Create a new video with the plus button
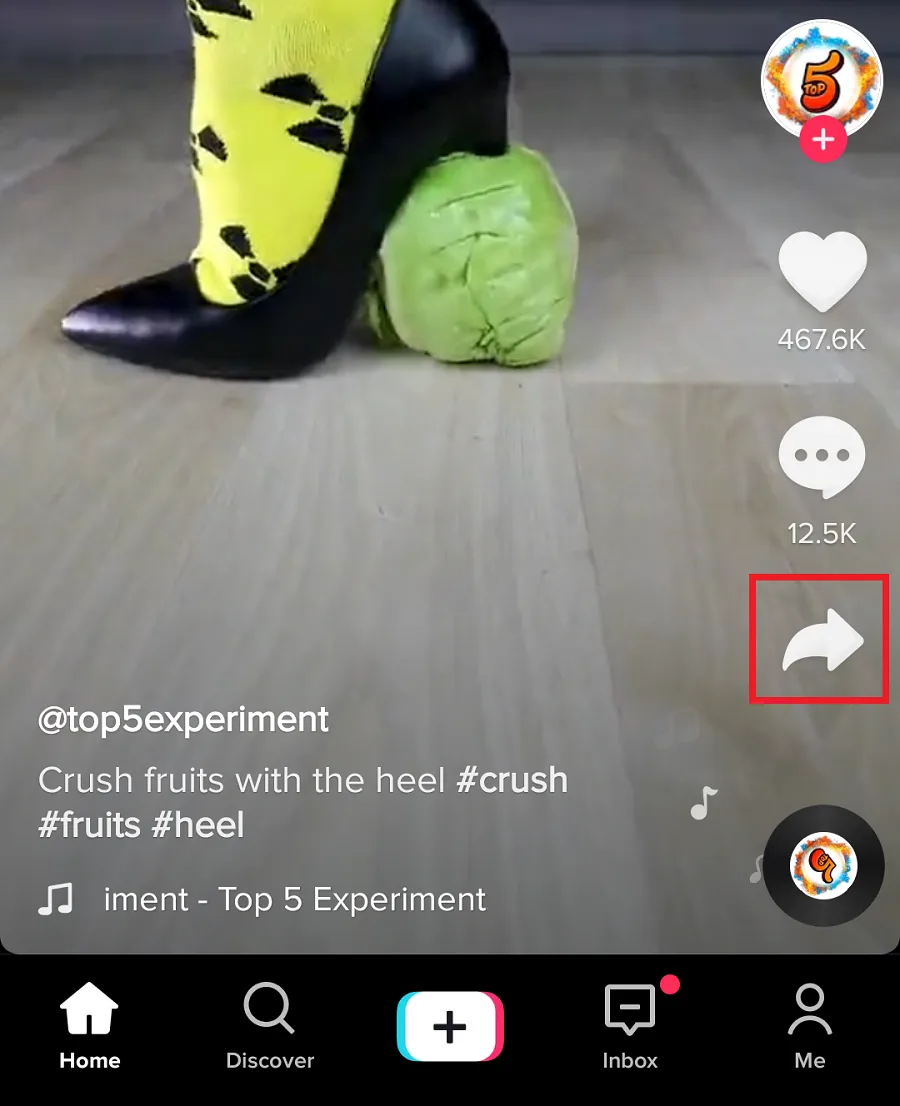The image size is (900, 1106). pyautogui.click(x=450, y=1026)
